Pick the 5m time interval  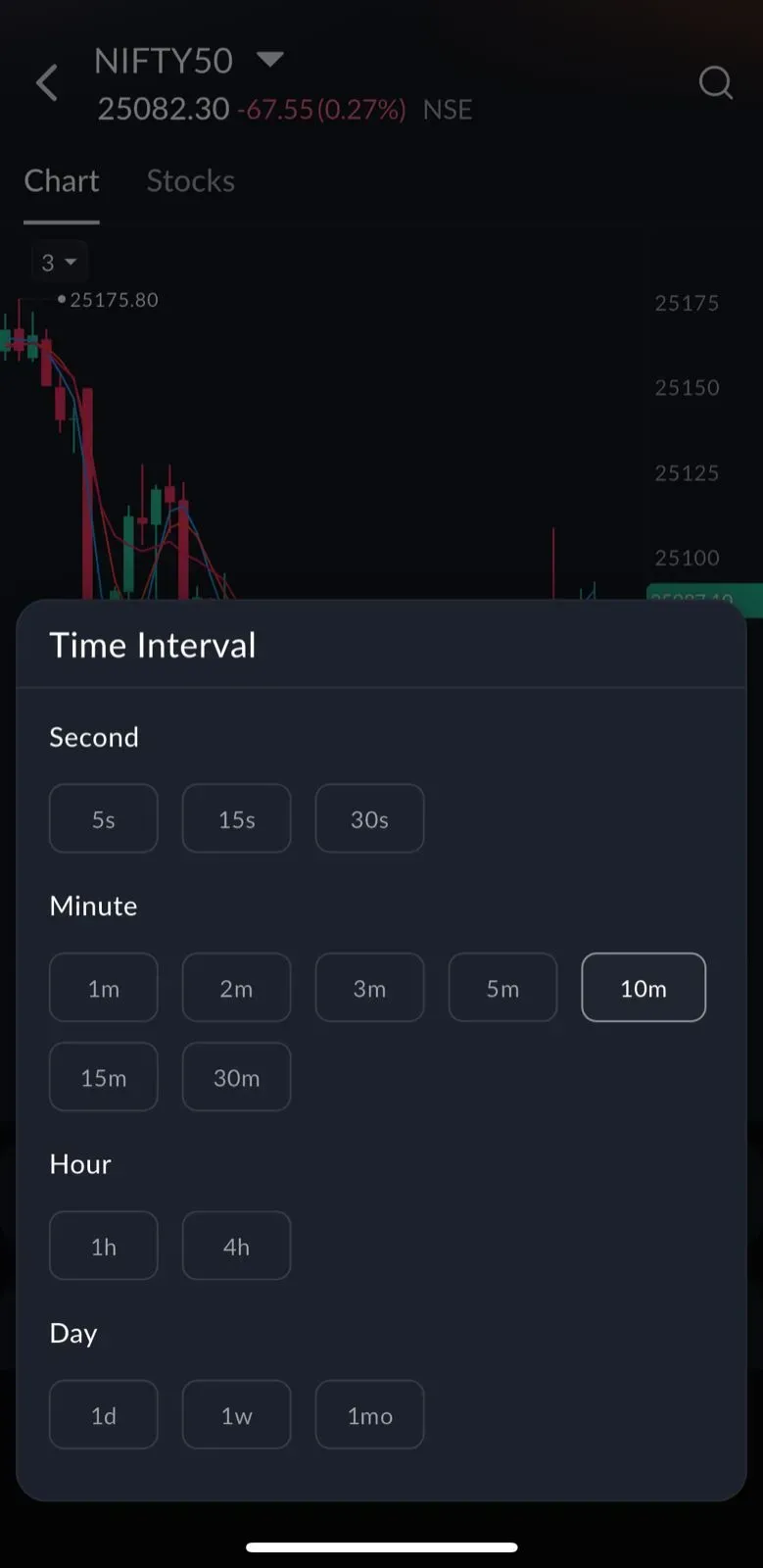(502, 988)
